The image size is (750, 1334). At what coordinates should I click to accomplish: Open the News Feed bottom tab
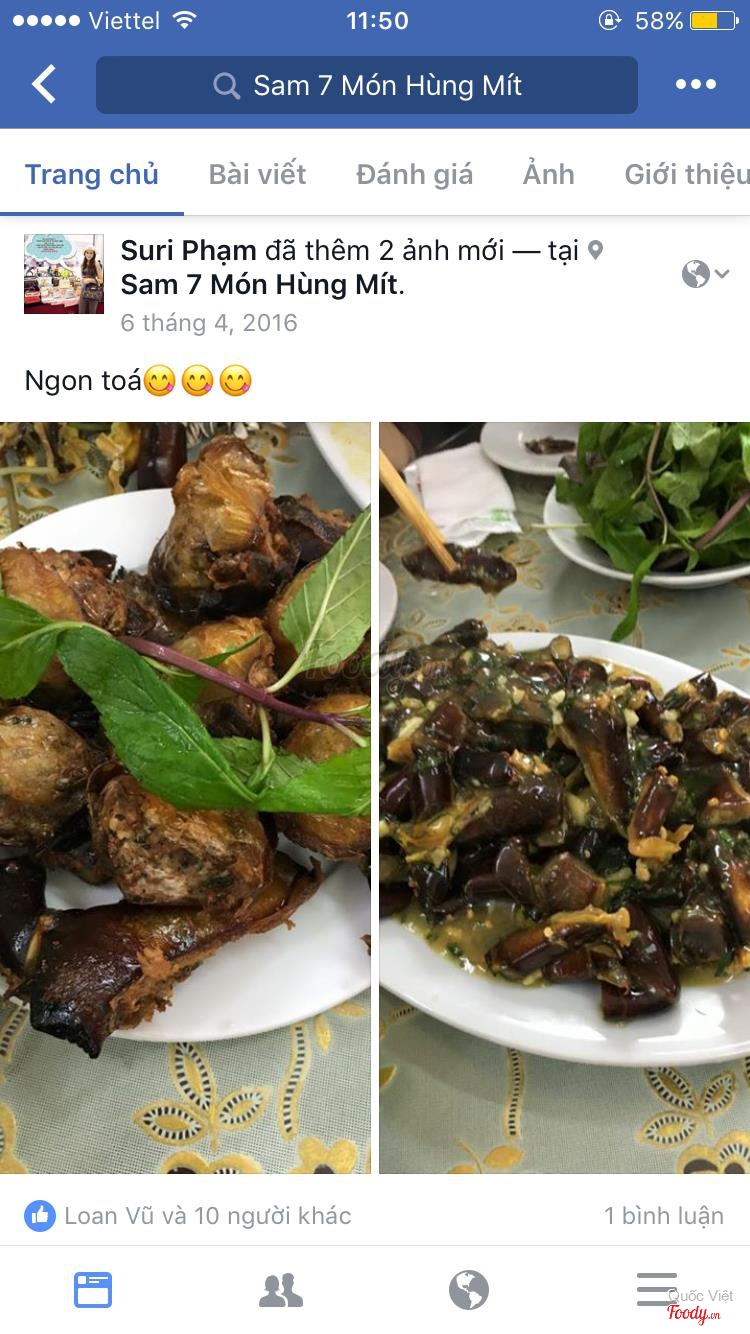(x=93, y=1290)
